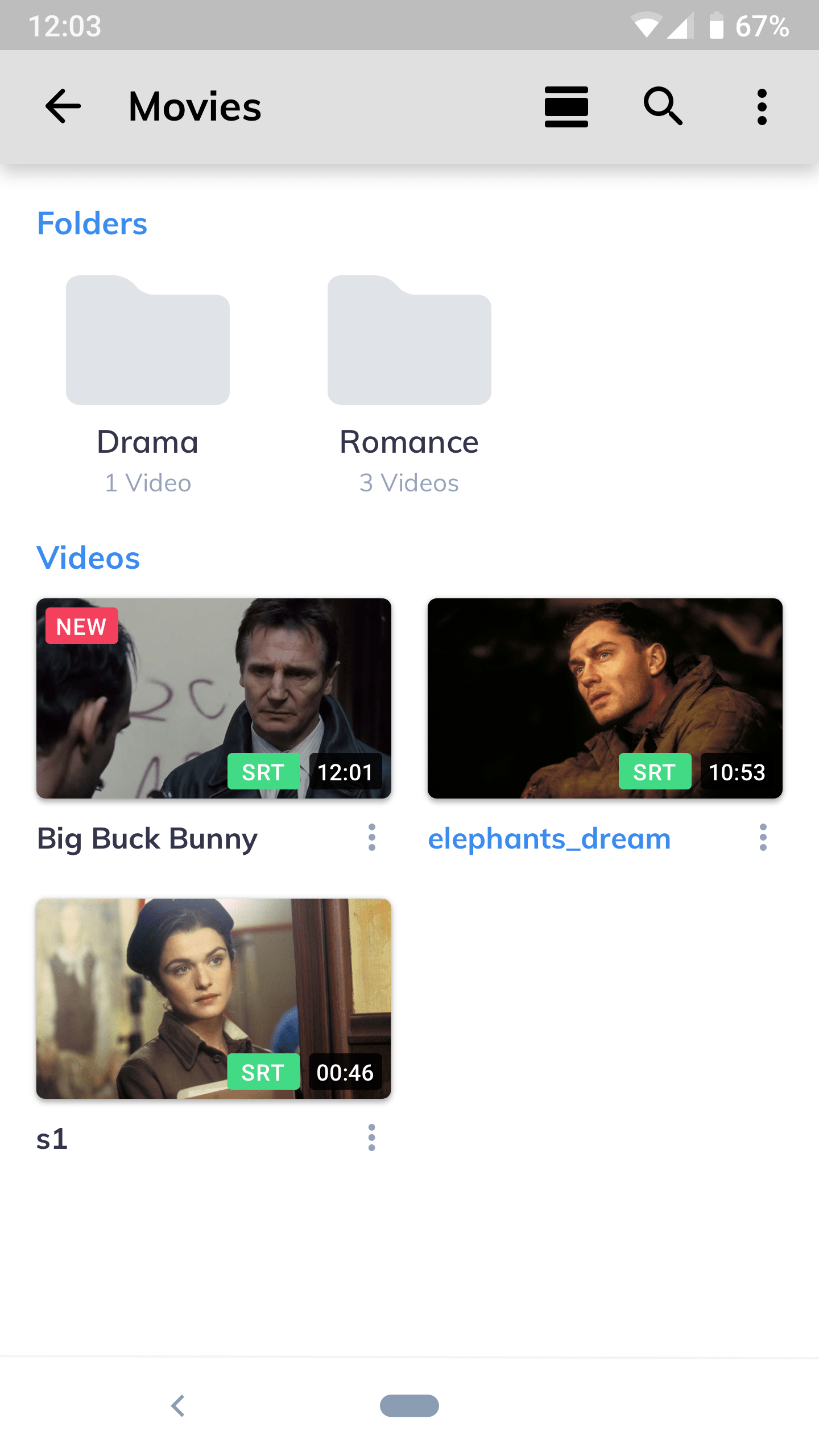Open options for the s1 video
819x1456 pixels.
click(x=371, y=1137)
